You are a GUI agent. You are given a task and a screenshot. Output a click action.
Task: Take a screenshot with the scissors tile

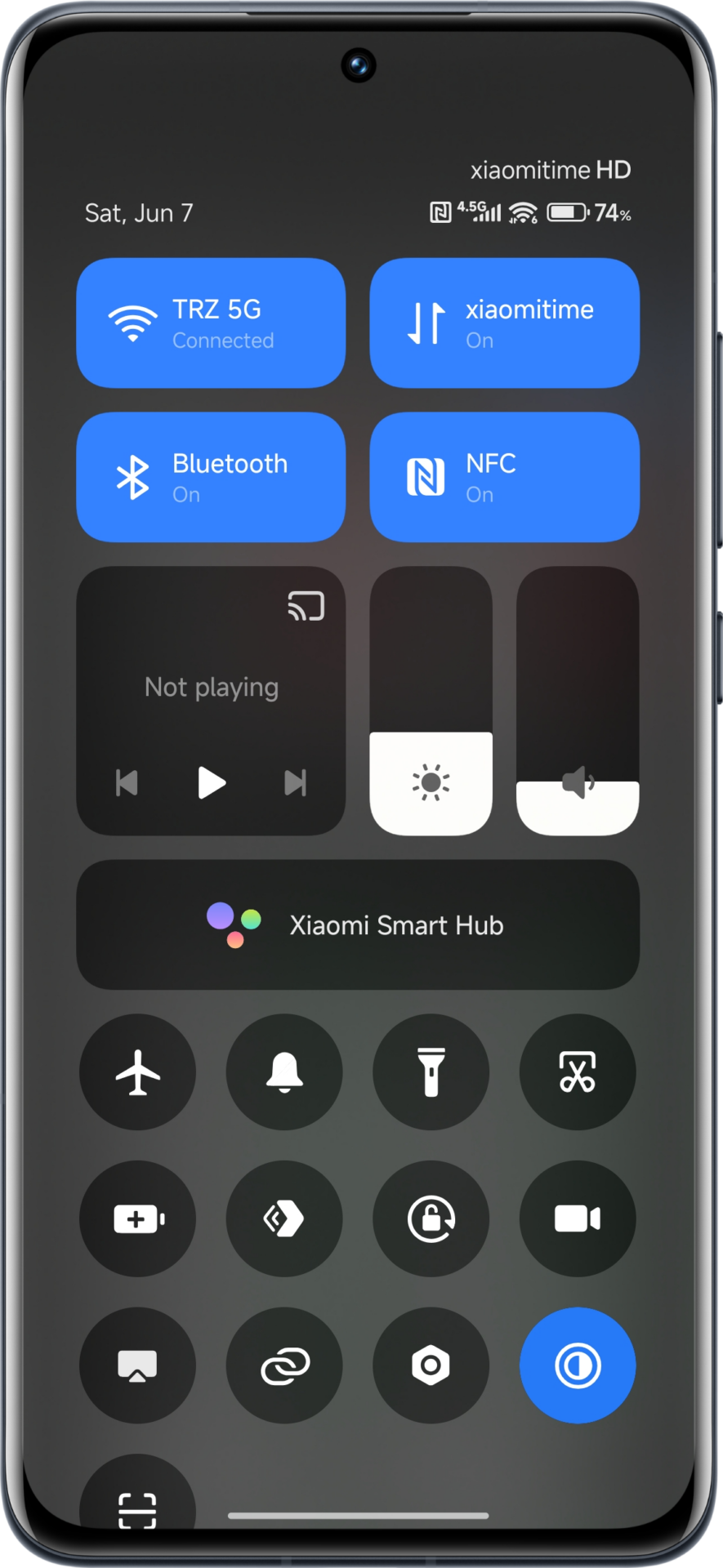[x=578, y=1071]
